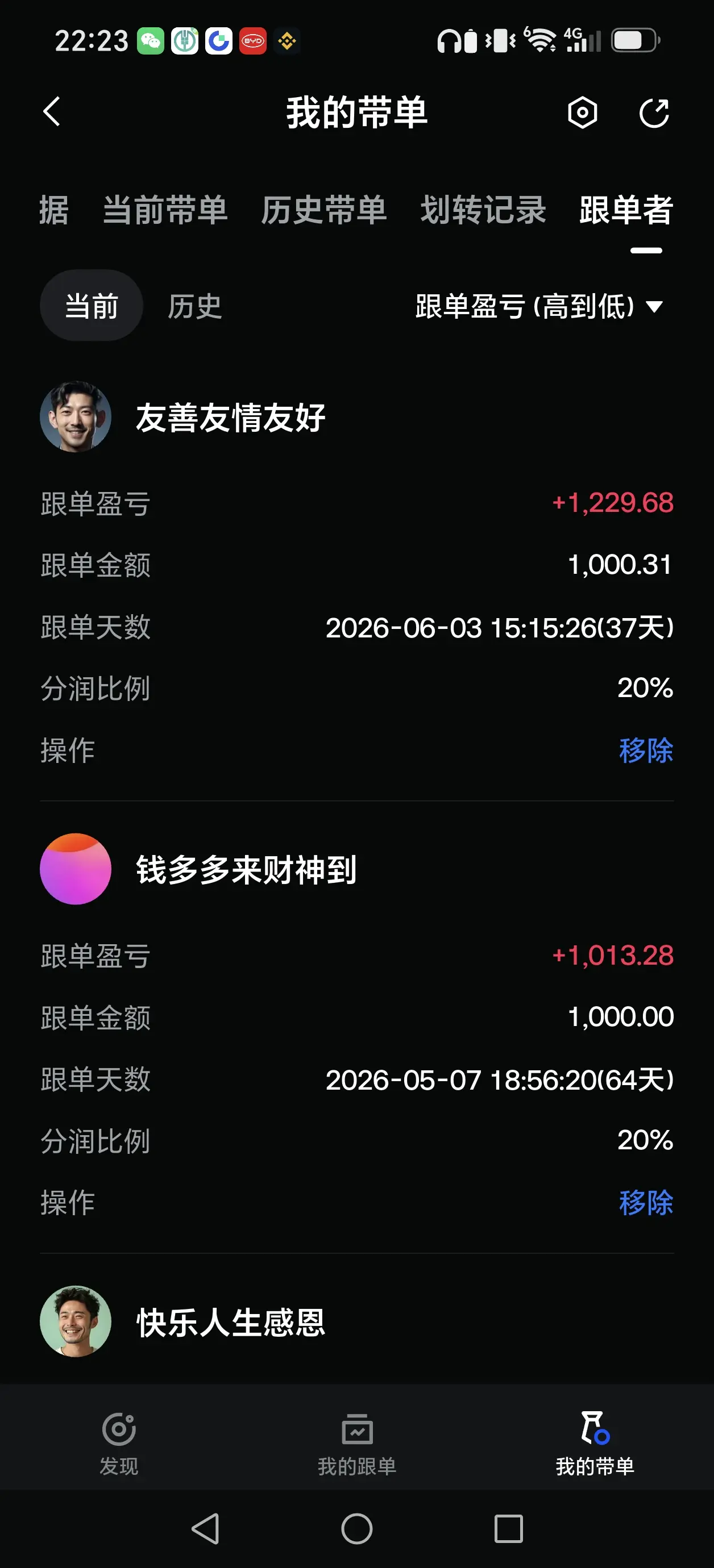
Task: Go to the 发现 bottom tab
Action: [119, 1442]
